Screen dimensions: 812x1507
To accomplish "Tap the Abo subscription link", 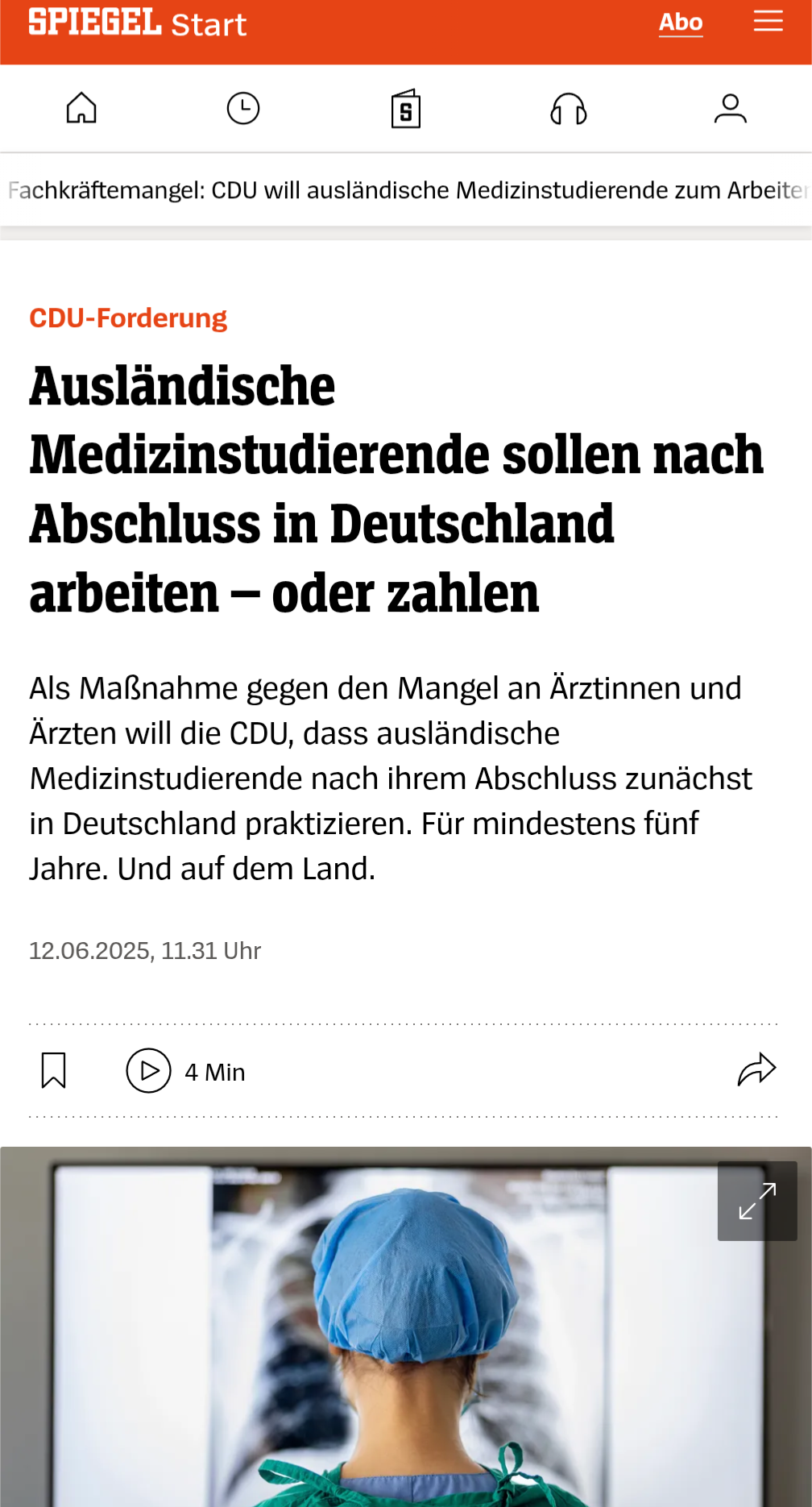I will pyautogui.click(x=681, y=23).
